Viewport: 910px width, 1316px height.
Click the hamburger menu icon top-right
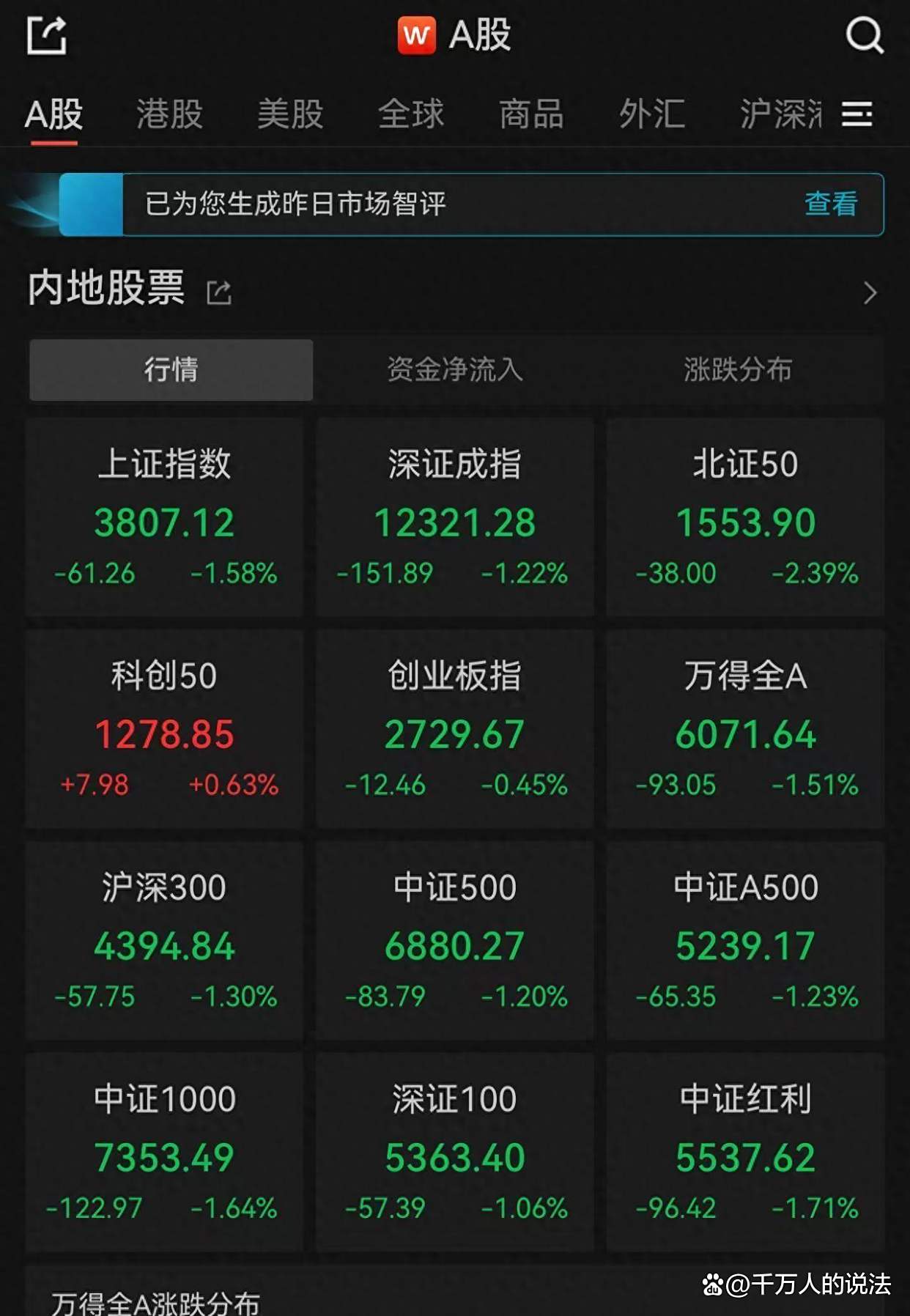(x=859, y=115)
